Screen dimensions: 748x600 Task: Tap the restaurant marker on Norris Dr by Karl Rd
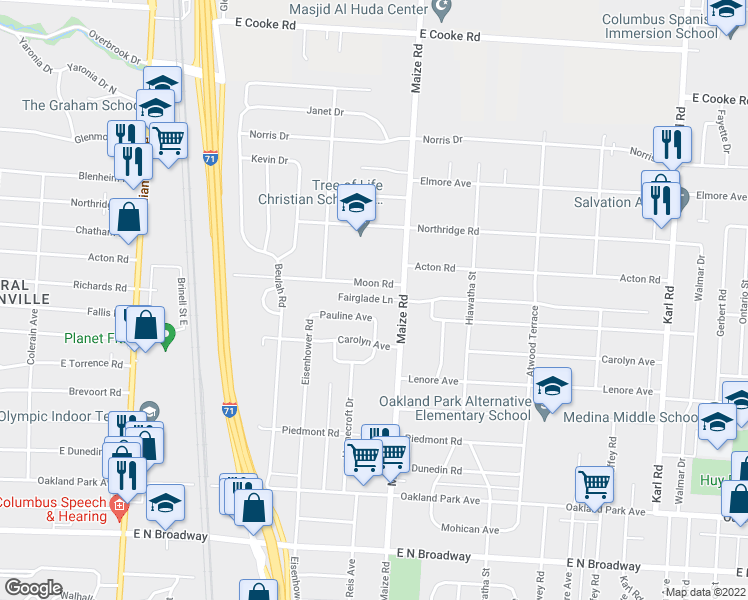[672, 145]
